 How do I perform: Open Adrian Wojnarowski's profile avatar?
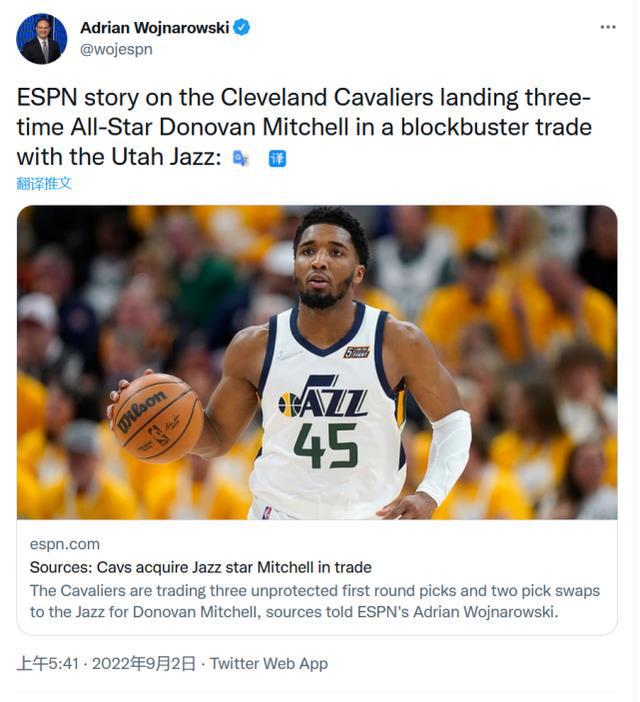[x=41, y=38]
